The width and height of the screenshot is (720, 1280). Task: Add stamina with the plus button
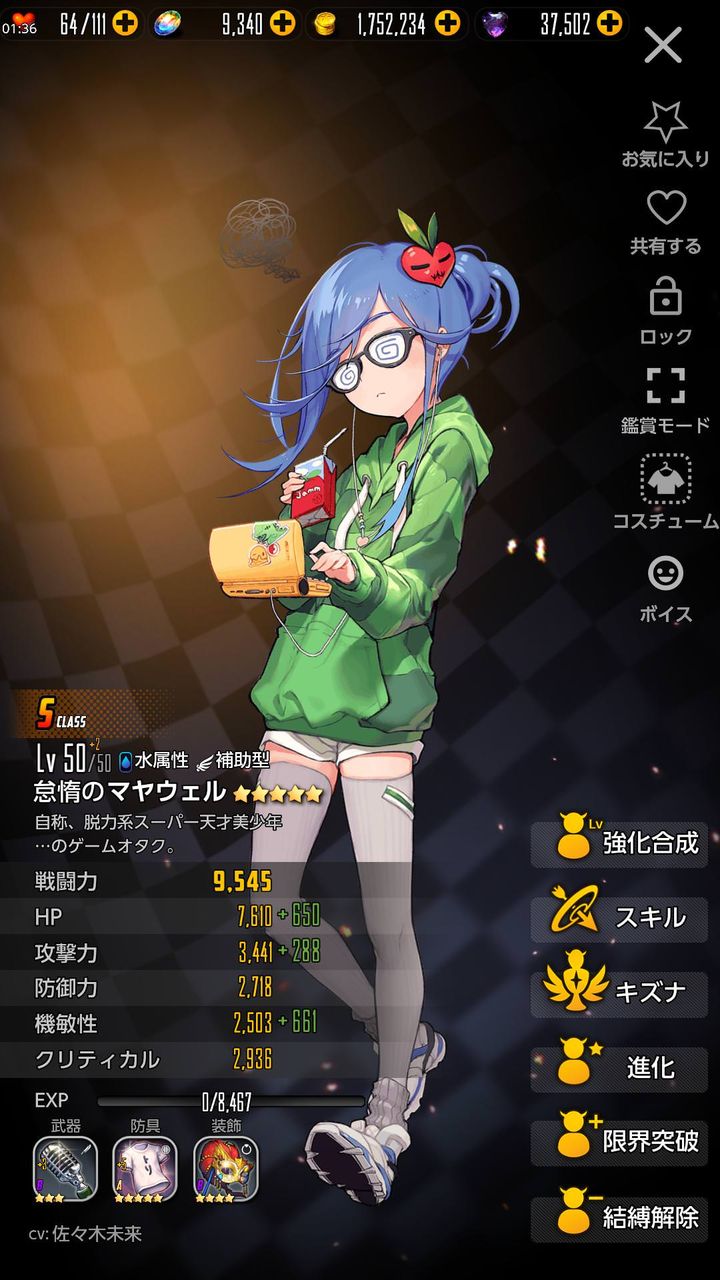click(125, 24)
